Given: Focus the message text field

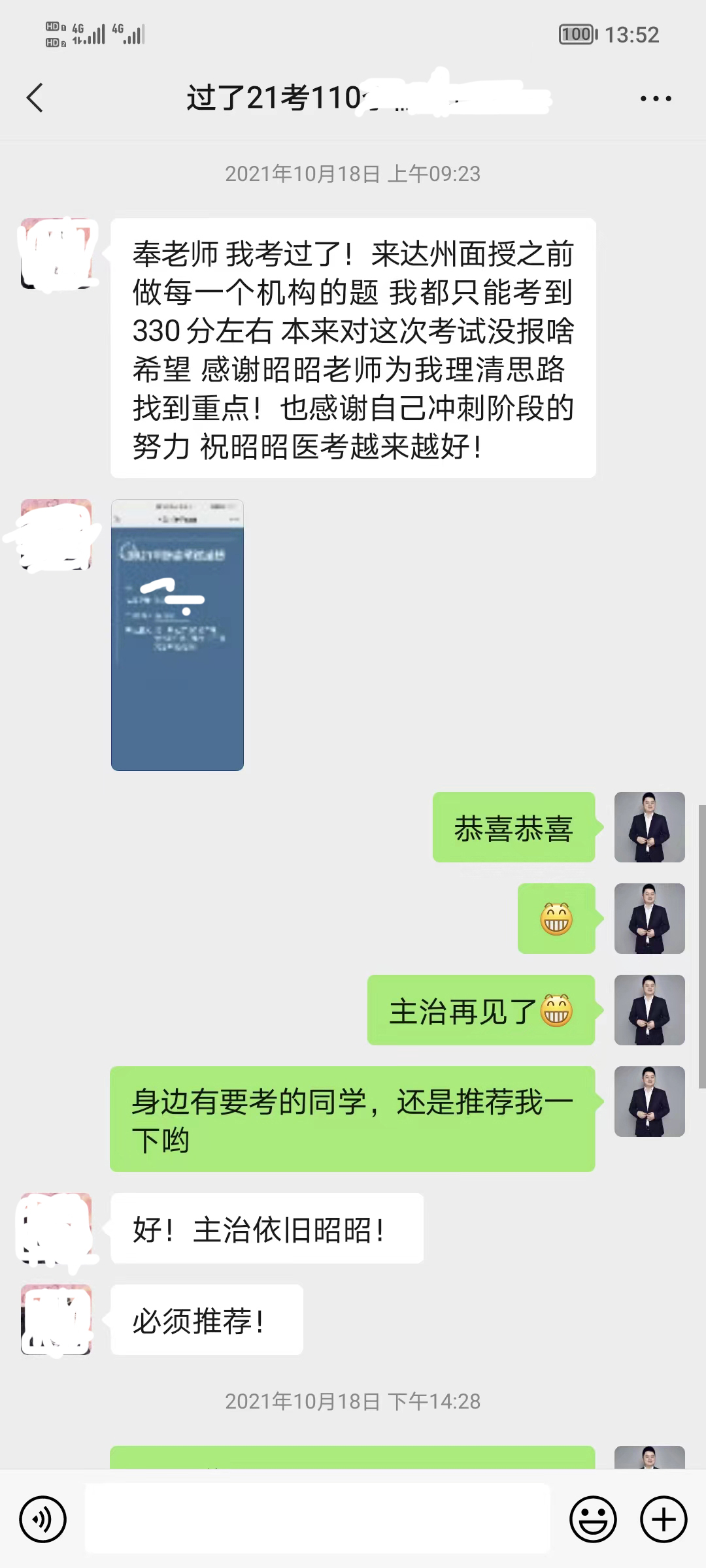Looking at the screenshot, I should [x=318, y=1518].
